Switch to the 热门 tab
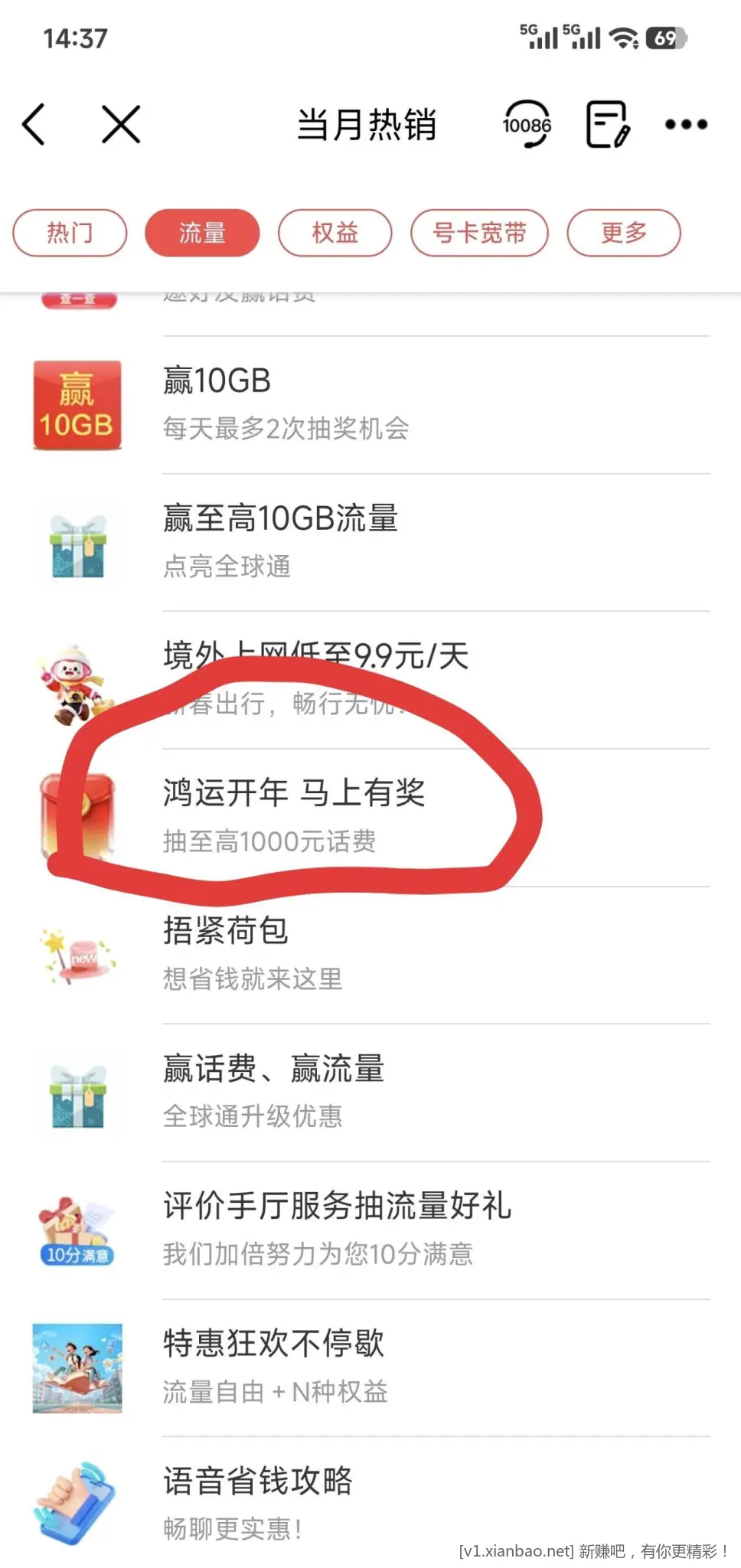Image resolution: width=741 pixels, height=1568 pixels. (70, 233)
